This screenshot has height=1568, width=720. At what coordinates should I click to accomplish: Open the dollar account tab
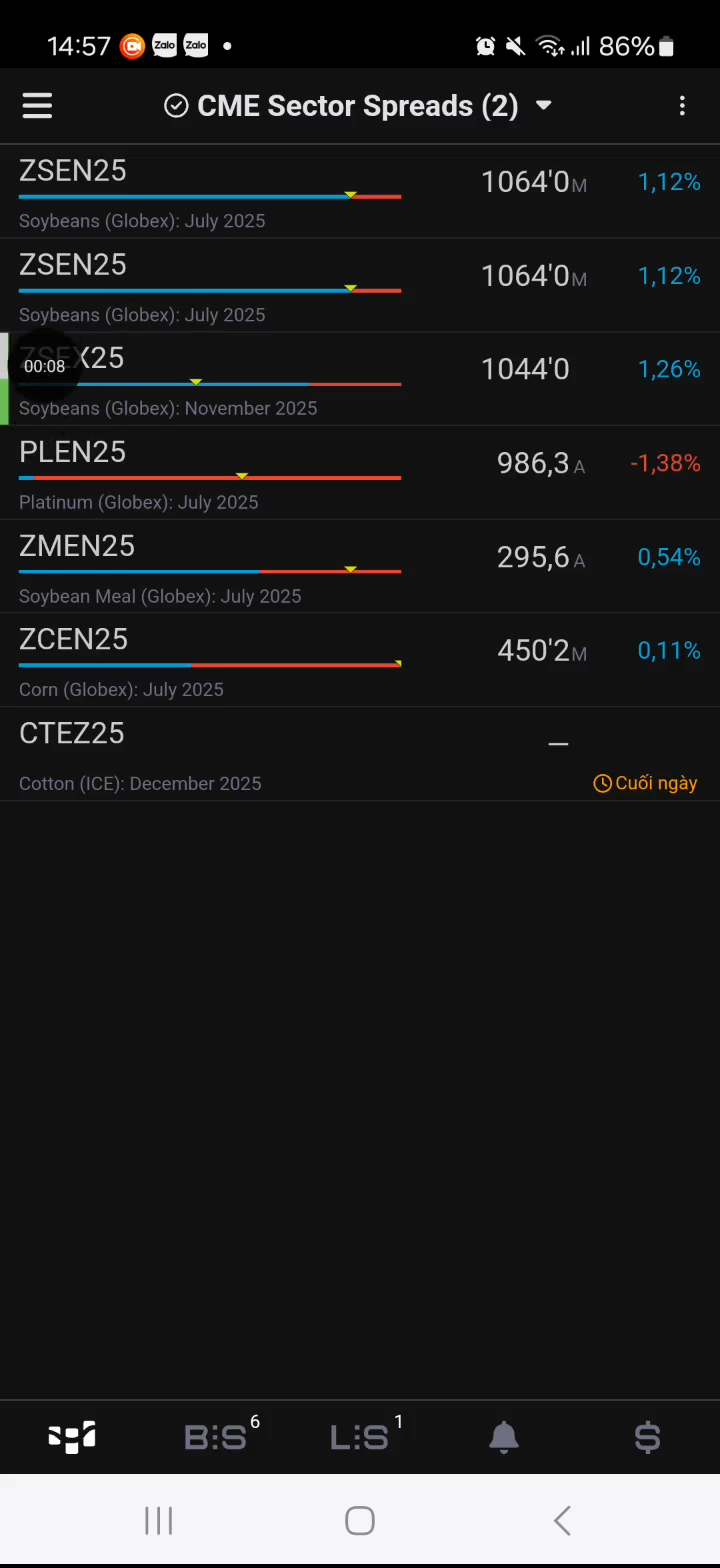click(647, 1437)
